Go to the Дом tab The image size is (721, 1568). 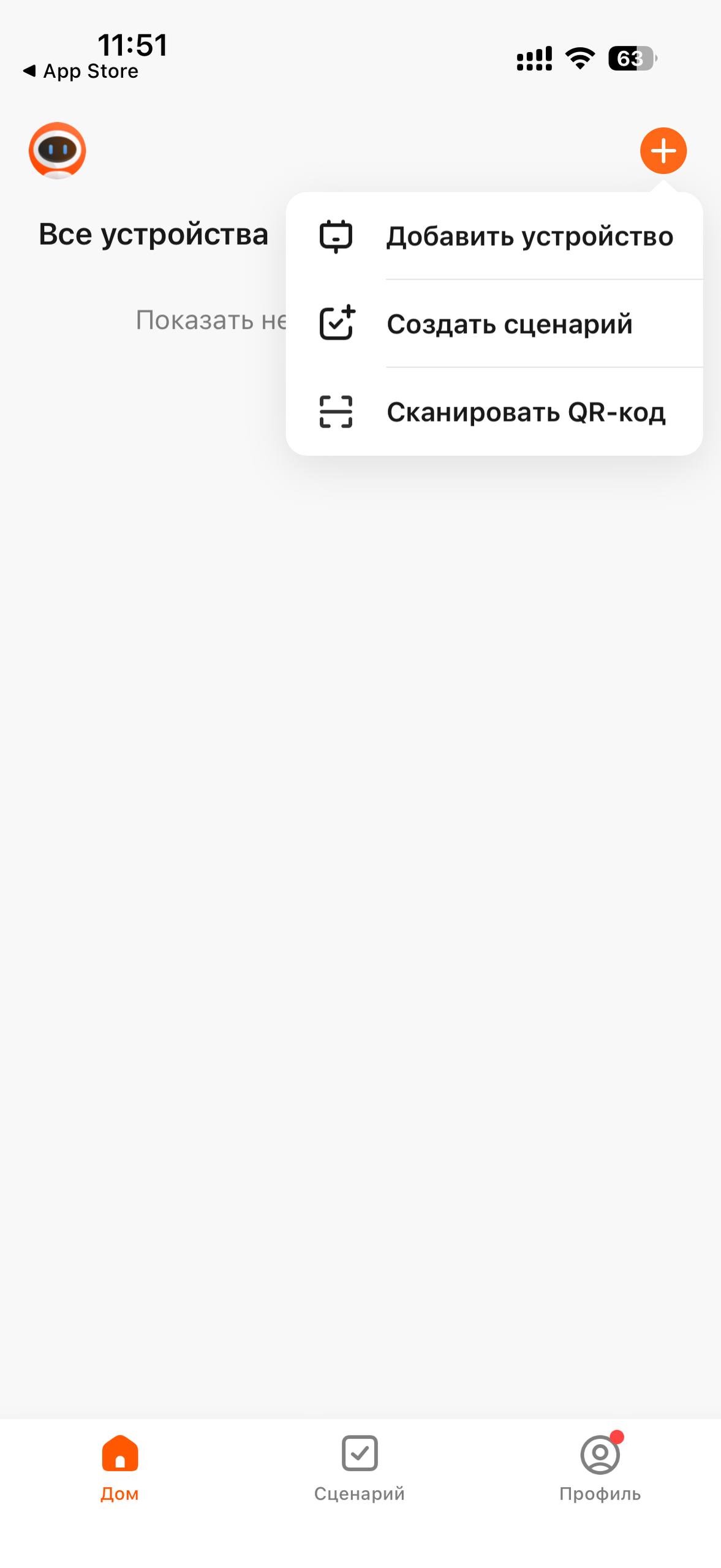click(x=120, y=1468)
